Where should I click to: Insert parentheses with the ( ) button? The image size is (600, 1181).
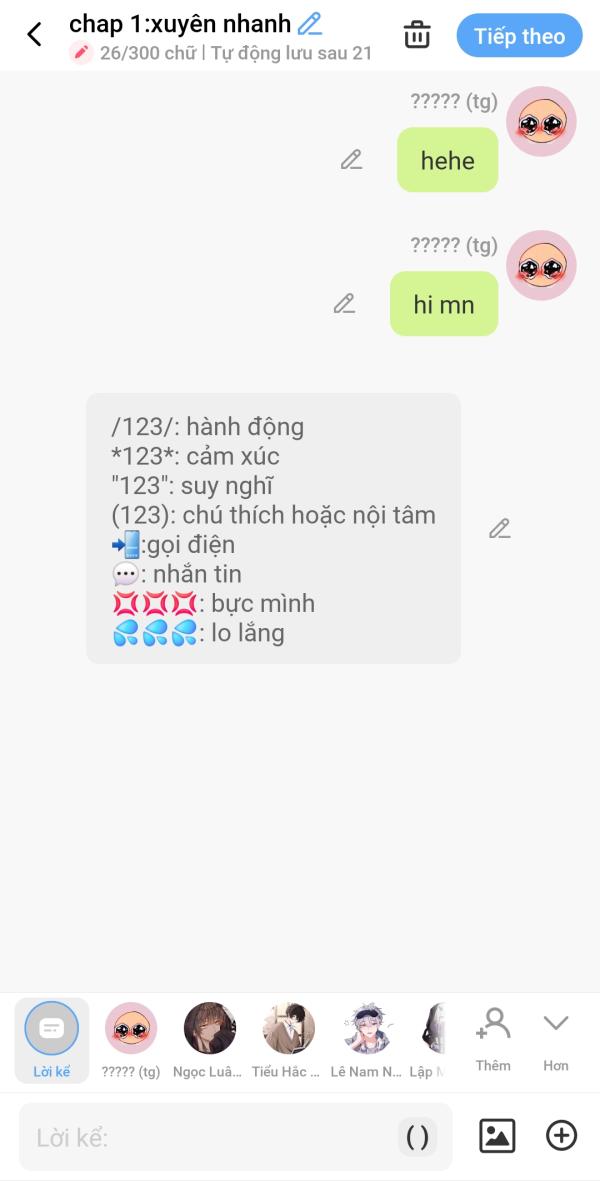(417, 1137)
